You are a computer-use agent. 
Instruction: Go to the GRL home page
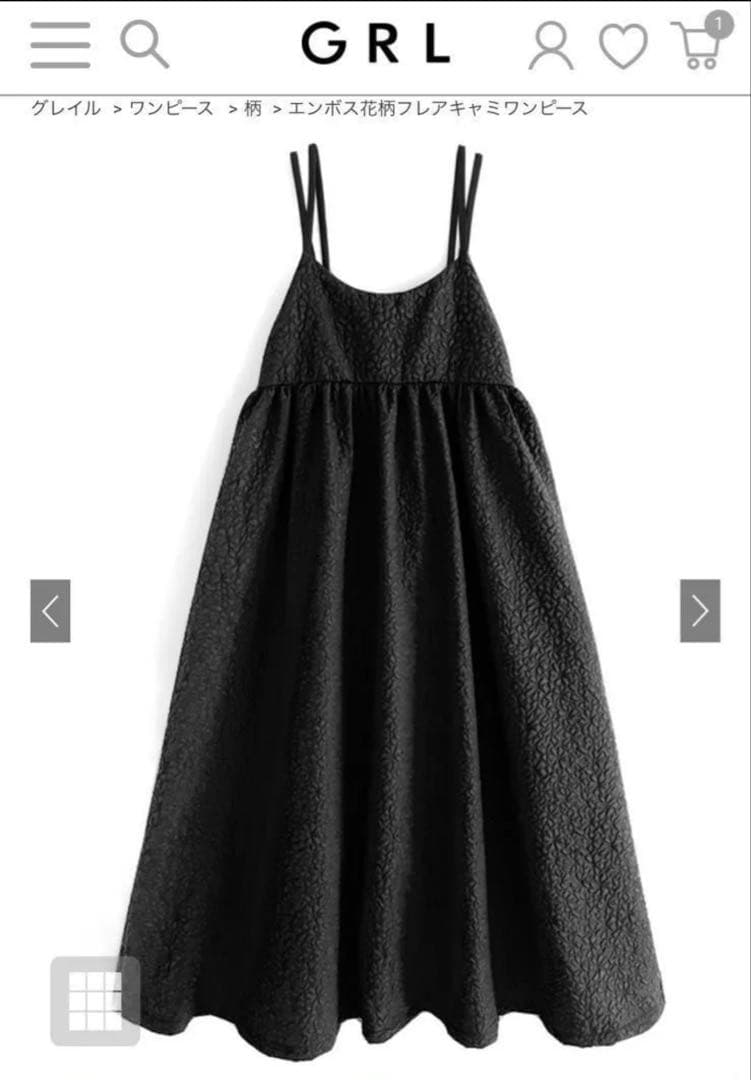click(376, 45)
